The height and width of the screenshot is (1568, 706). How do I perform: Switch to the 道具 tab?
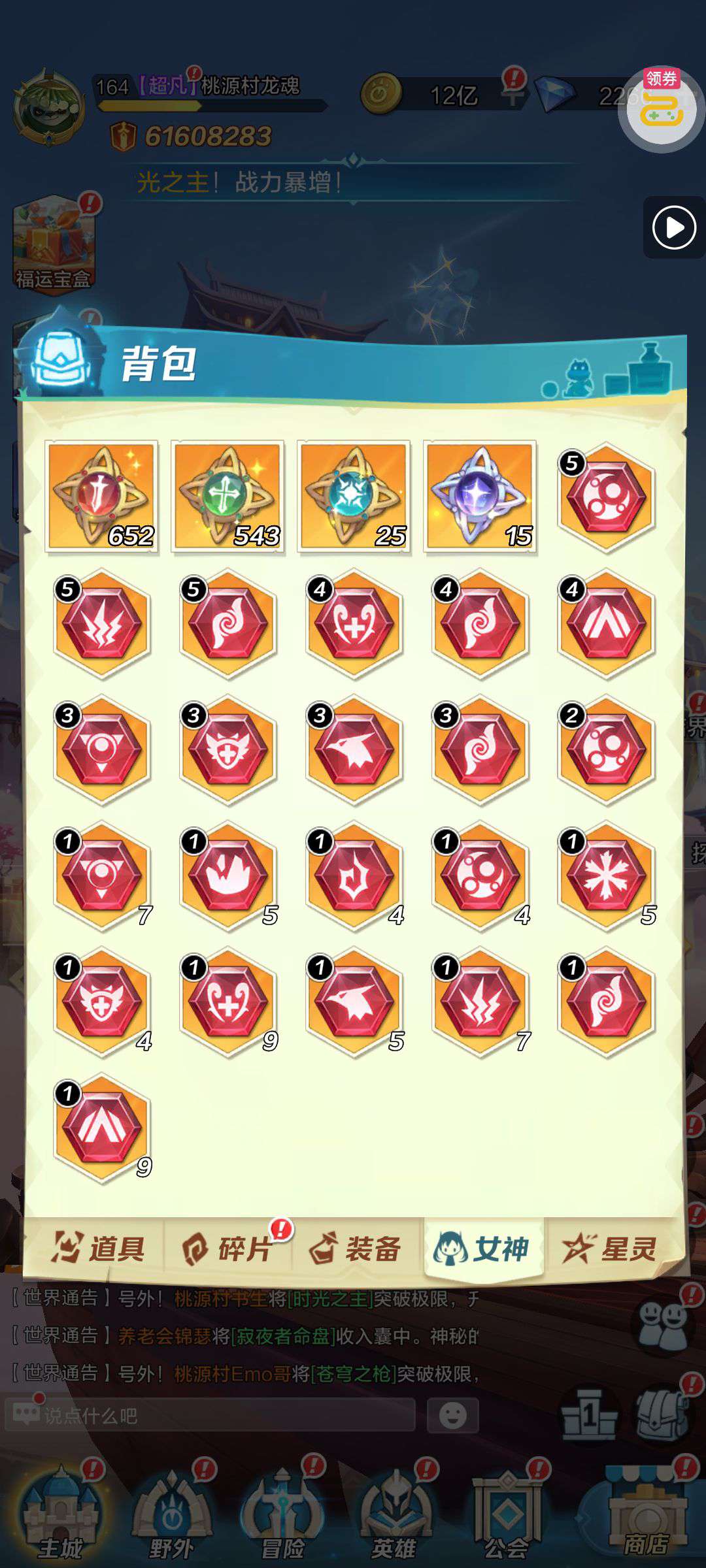(98, 1249)
